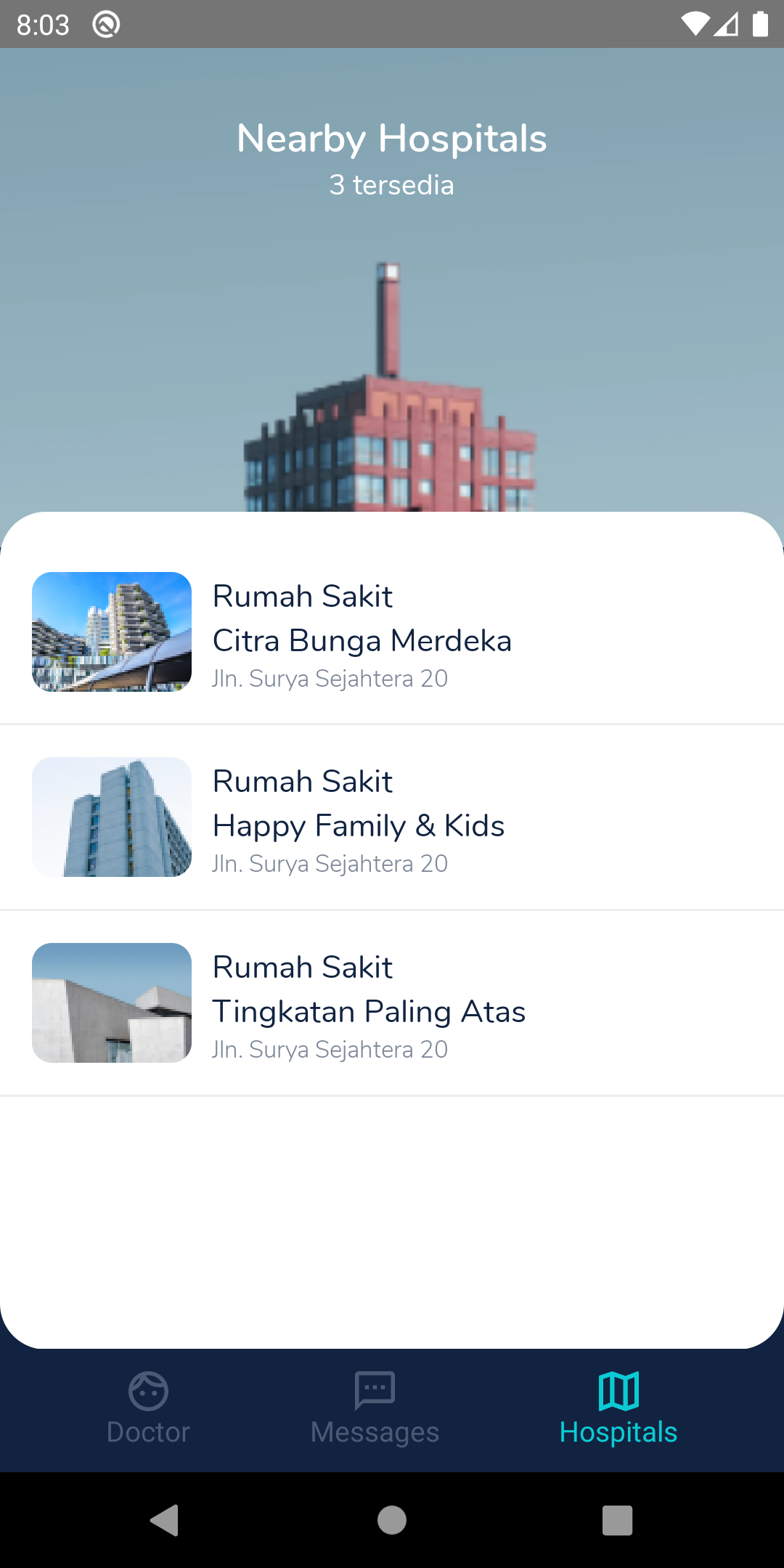Open Rumah Sakit Happy Family & Kids
This screenshot has width=784, height=1568.
pos(392,817)
